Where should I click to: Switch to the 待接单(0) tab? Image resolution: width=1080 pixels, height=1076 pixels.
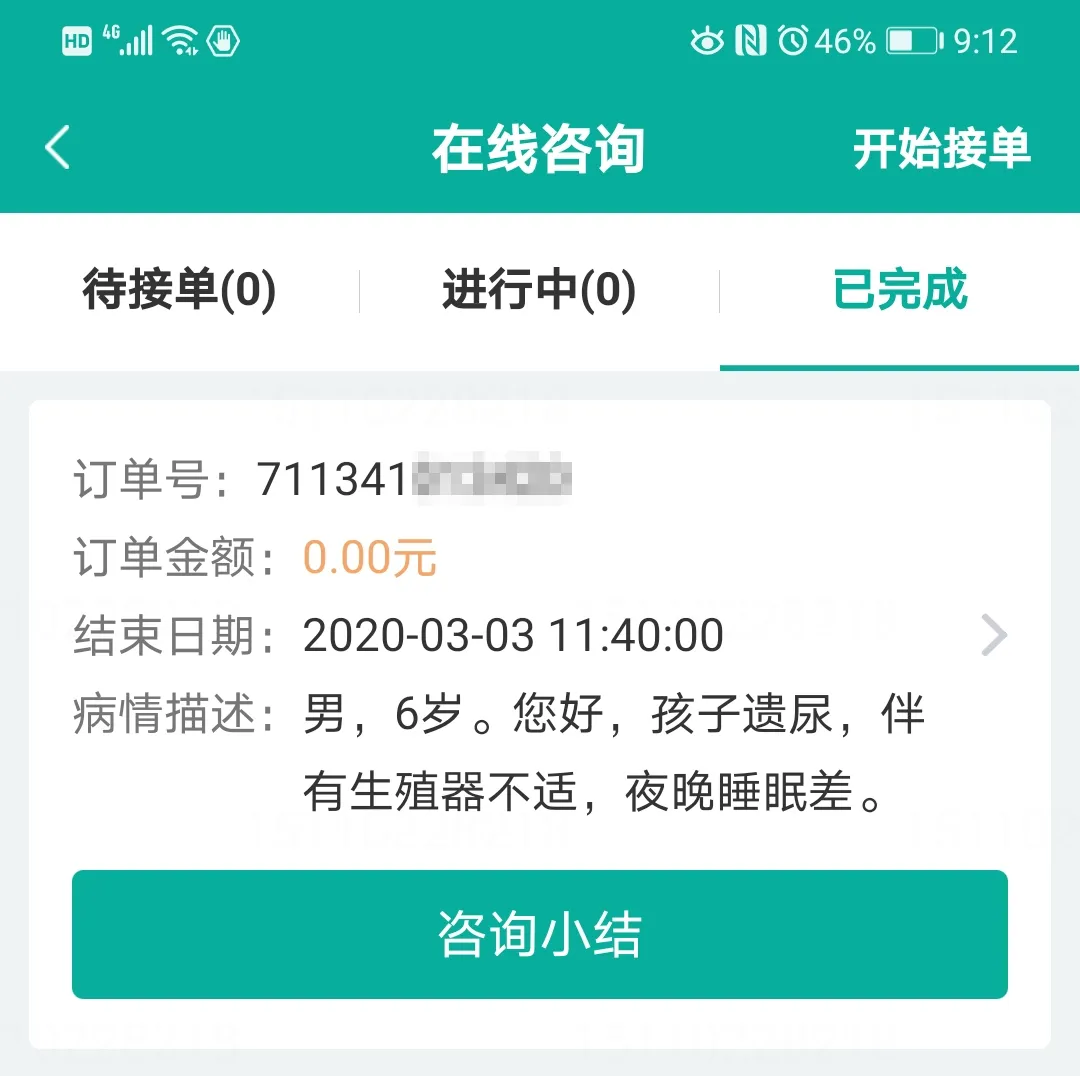pos(179,291)
